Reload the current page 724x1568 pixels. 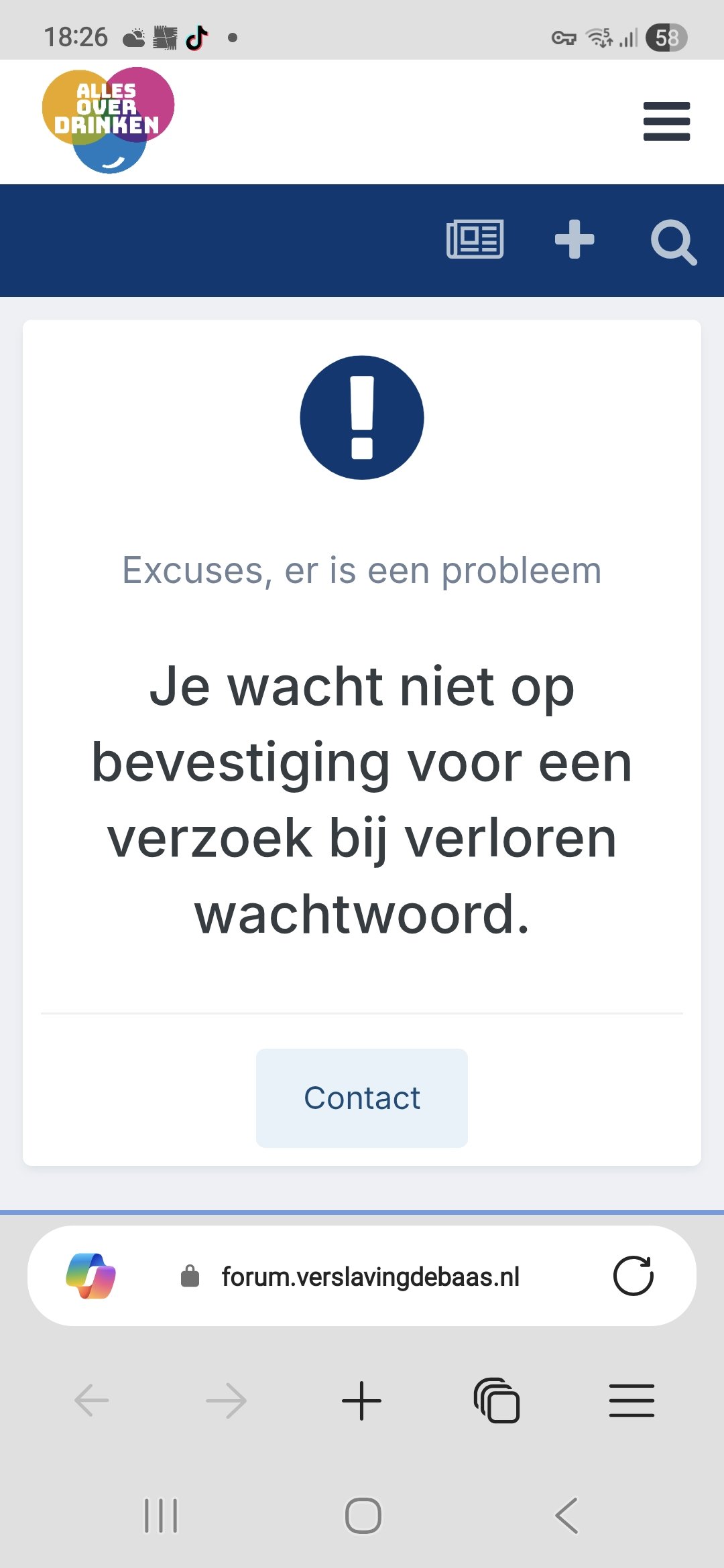633,1276
